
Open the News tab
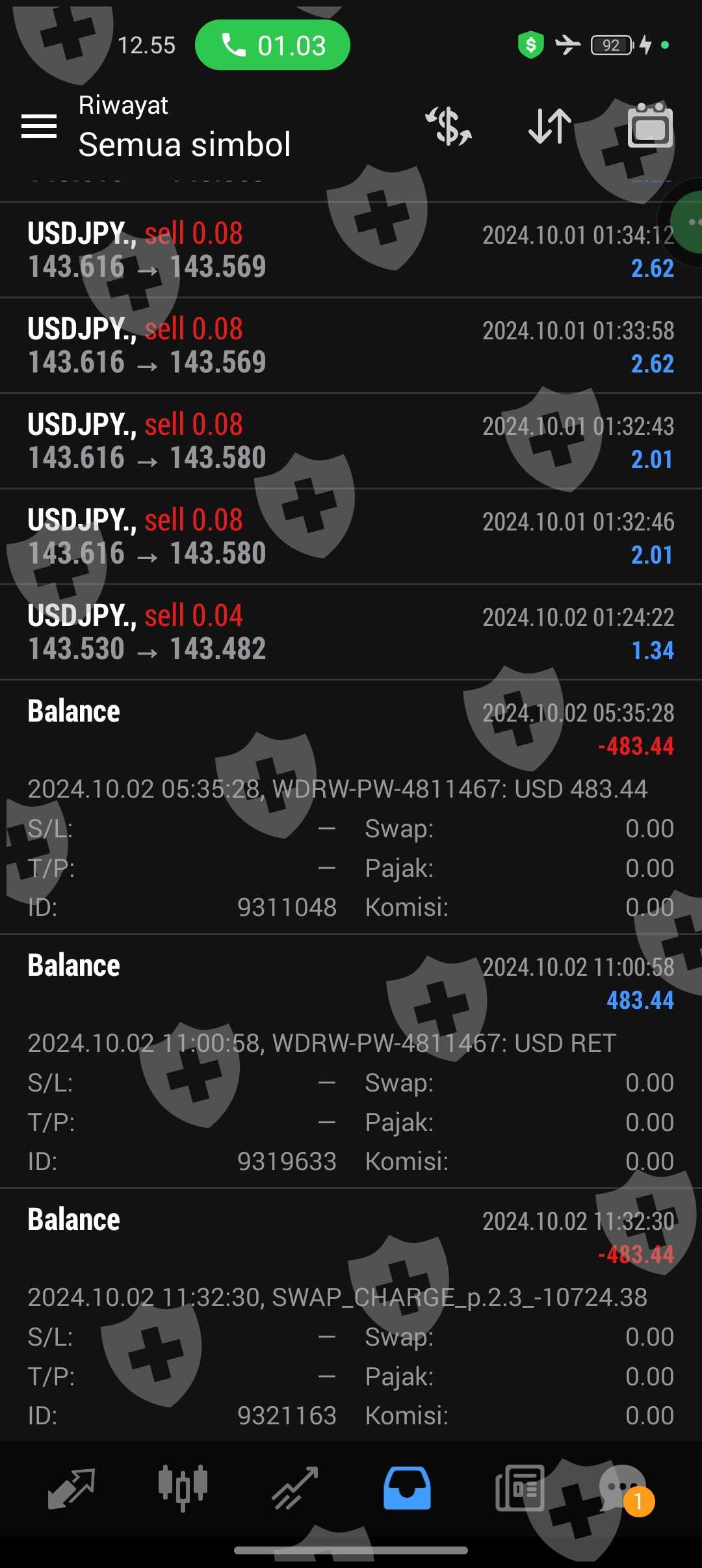click(x=519, y=1489)
